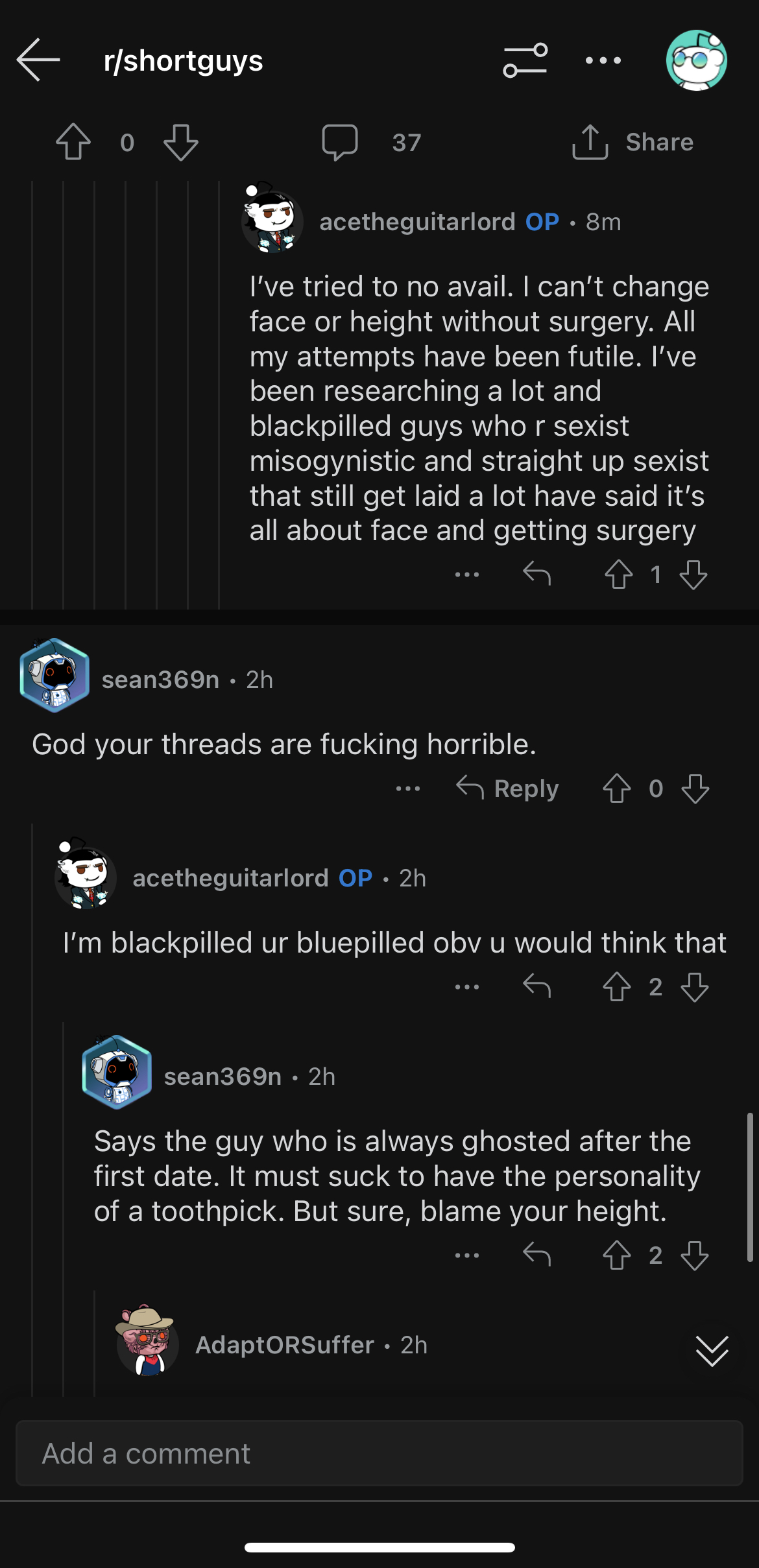This screenshot has height=1568, width=759.
Task: Open the r/shortguys subreddit title
Action: coord(183,61)
